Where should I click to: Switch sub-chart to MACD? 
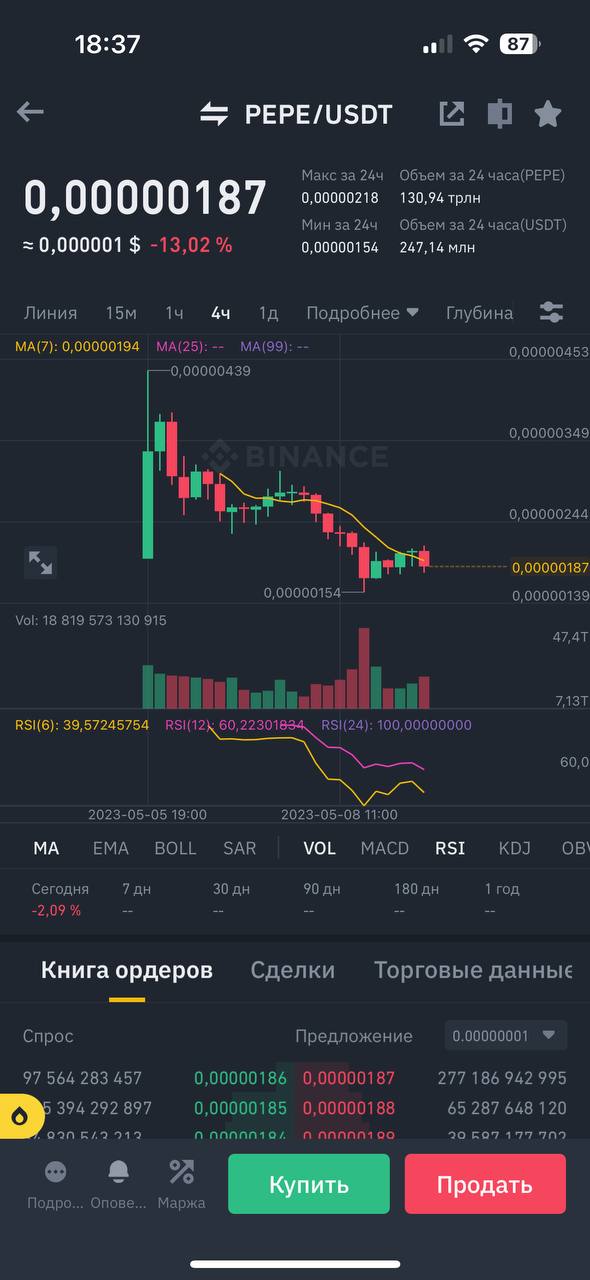[385, 848]
